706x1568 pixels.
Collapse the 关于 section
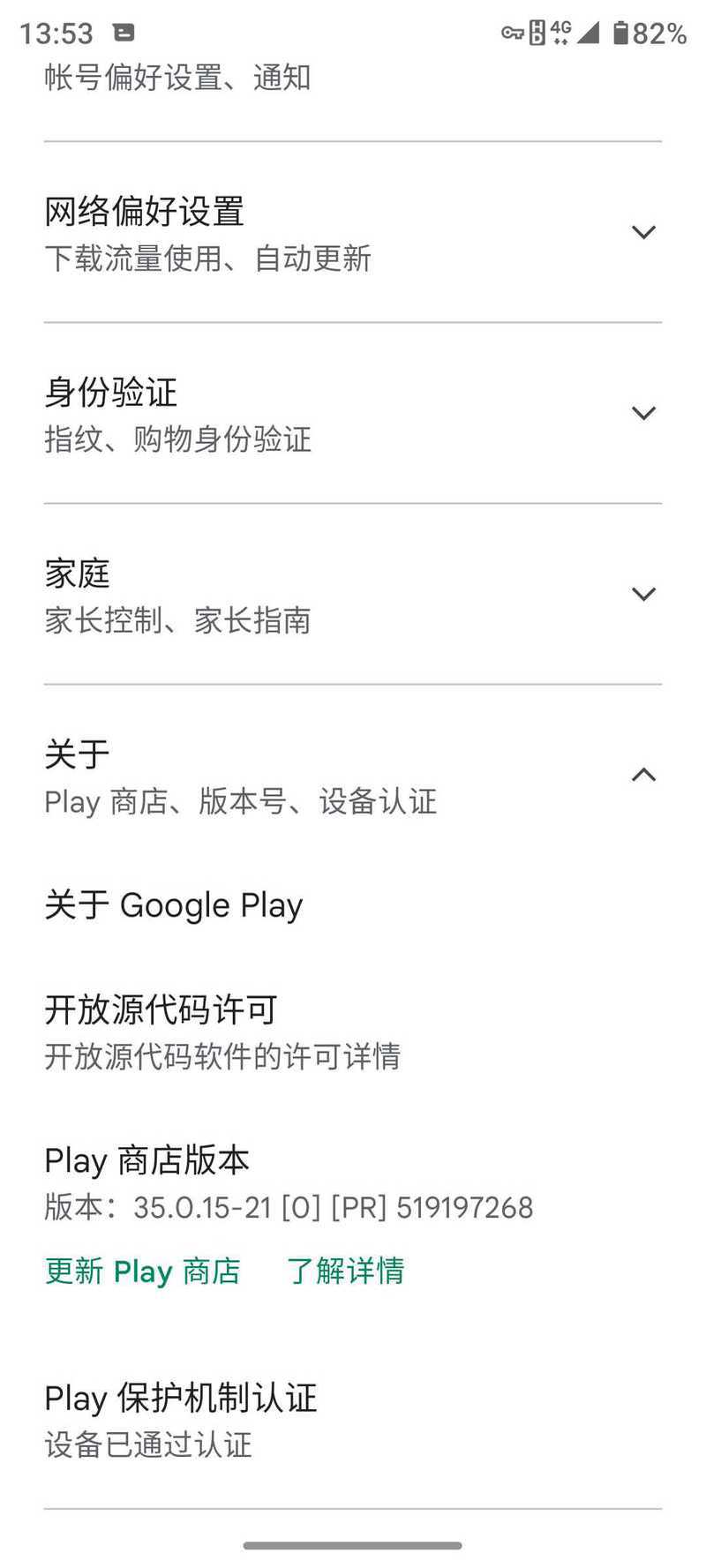(643, 775)
